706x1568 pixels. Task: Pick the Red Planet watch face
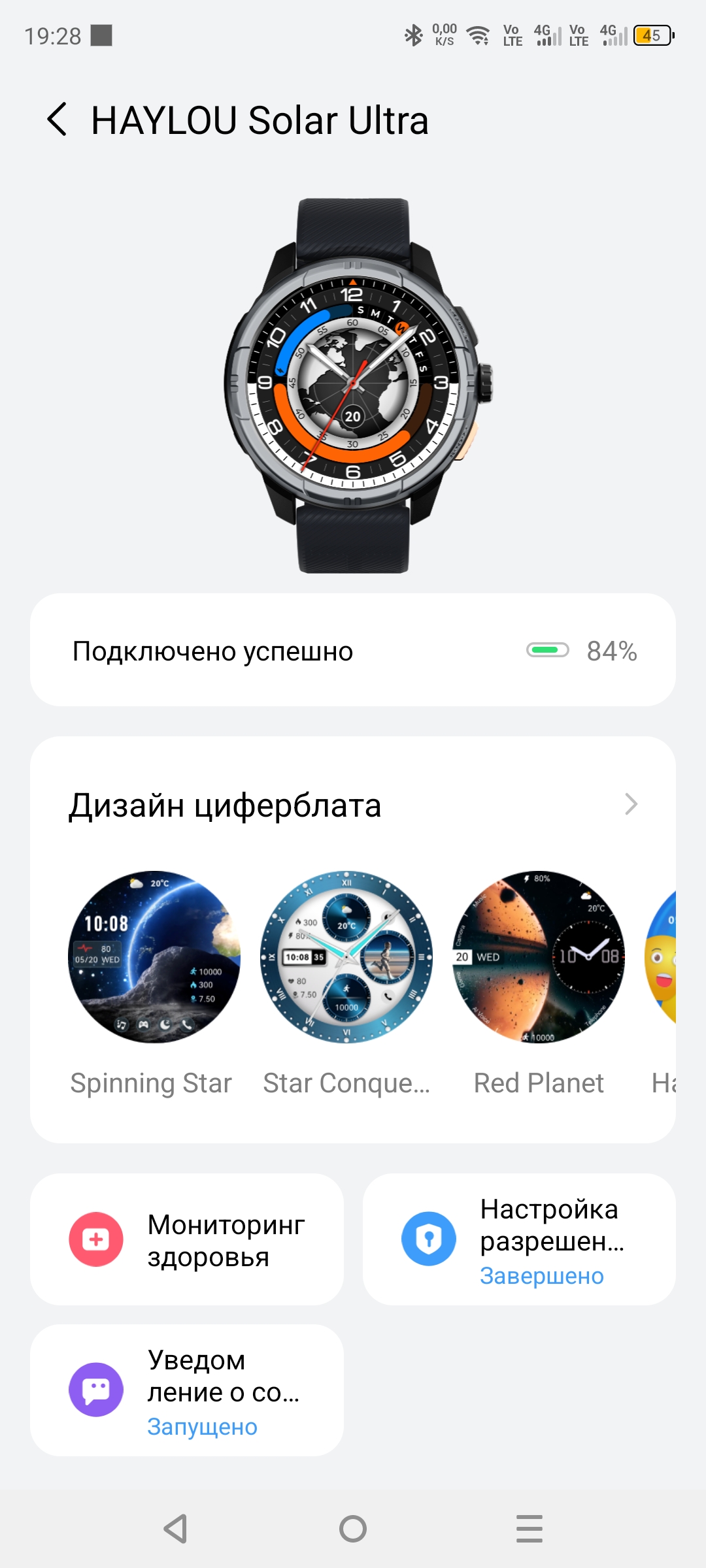pos(539,957)
